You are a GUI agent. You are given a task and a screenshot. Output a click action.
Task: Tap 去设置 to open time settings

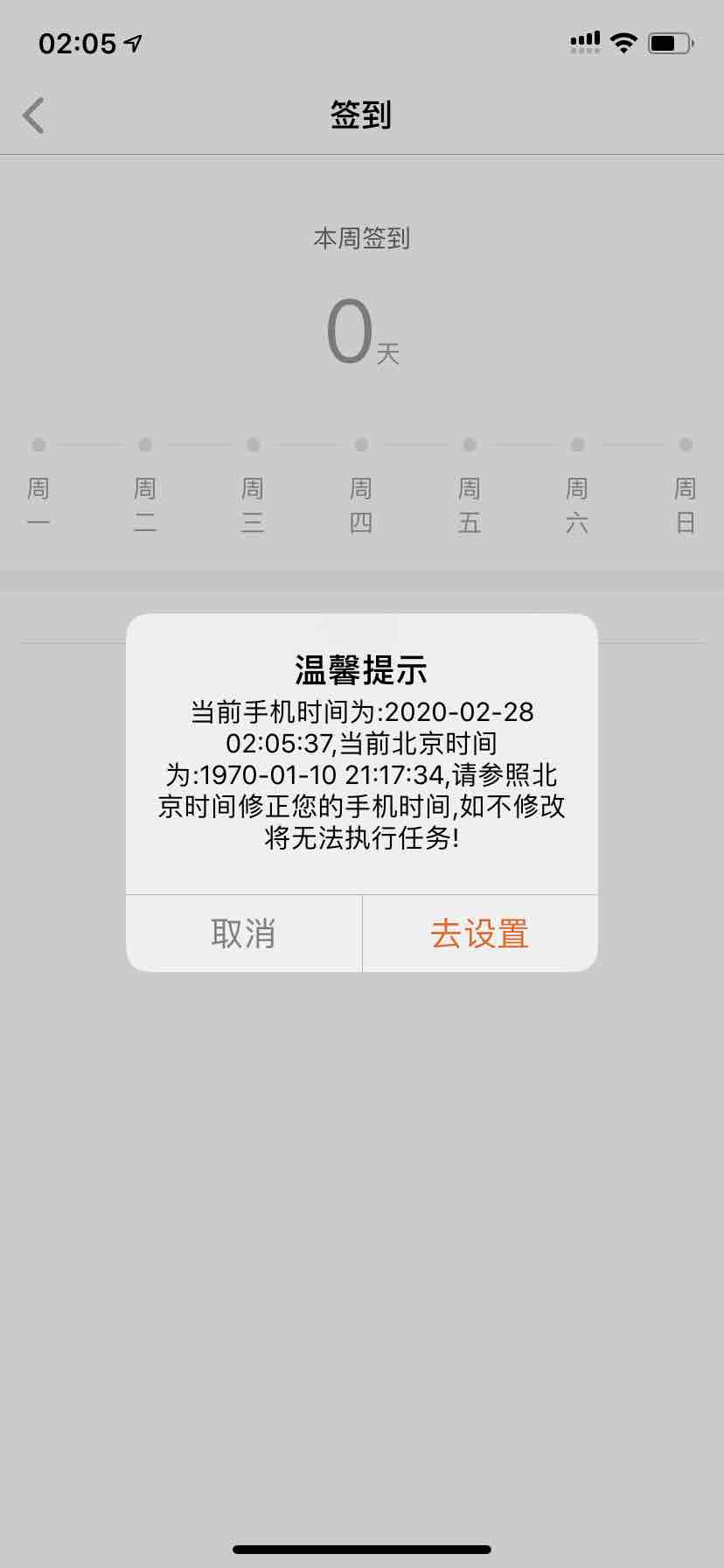[480, 934]
